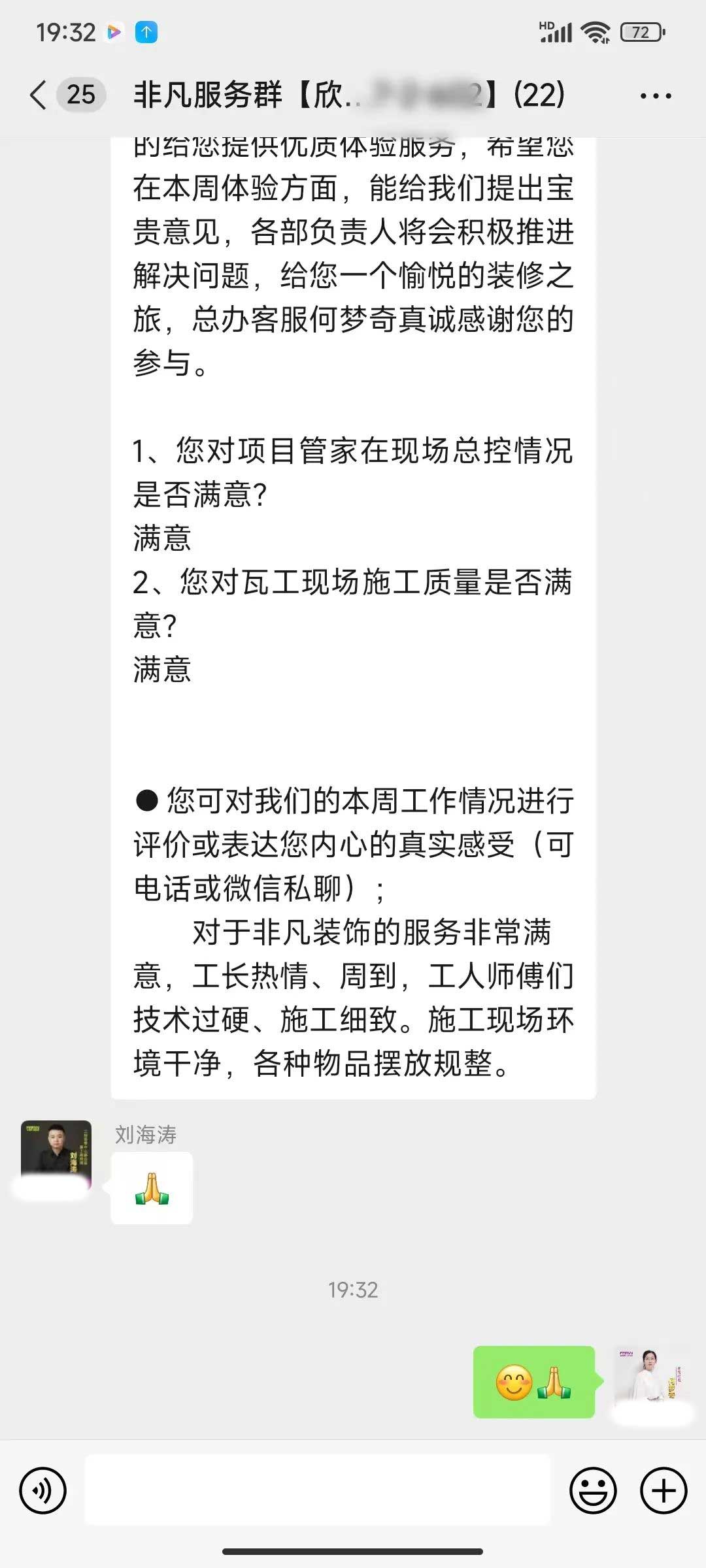Open my own avatar profile
The image size is (706, 1568).
[650, 1379]
